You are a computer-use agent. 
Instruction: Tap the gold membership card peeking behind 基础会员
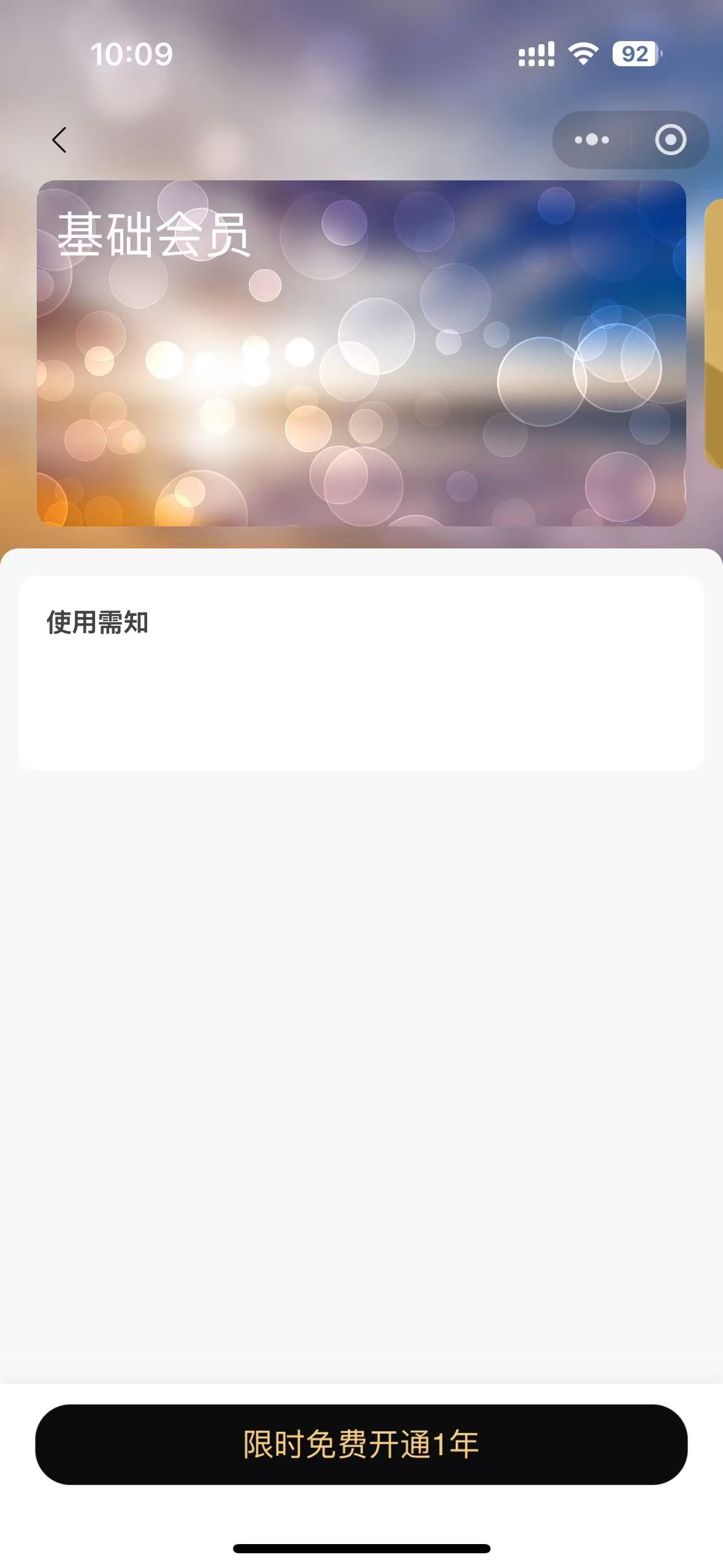pos(714,334)
